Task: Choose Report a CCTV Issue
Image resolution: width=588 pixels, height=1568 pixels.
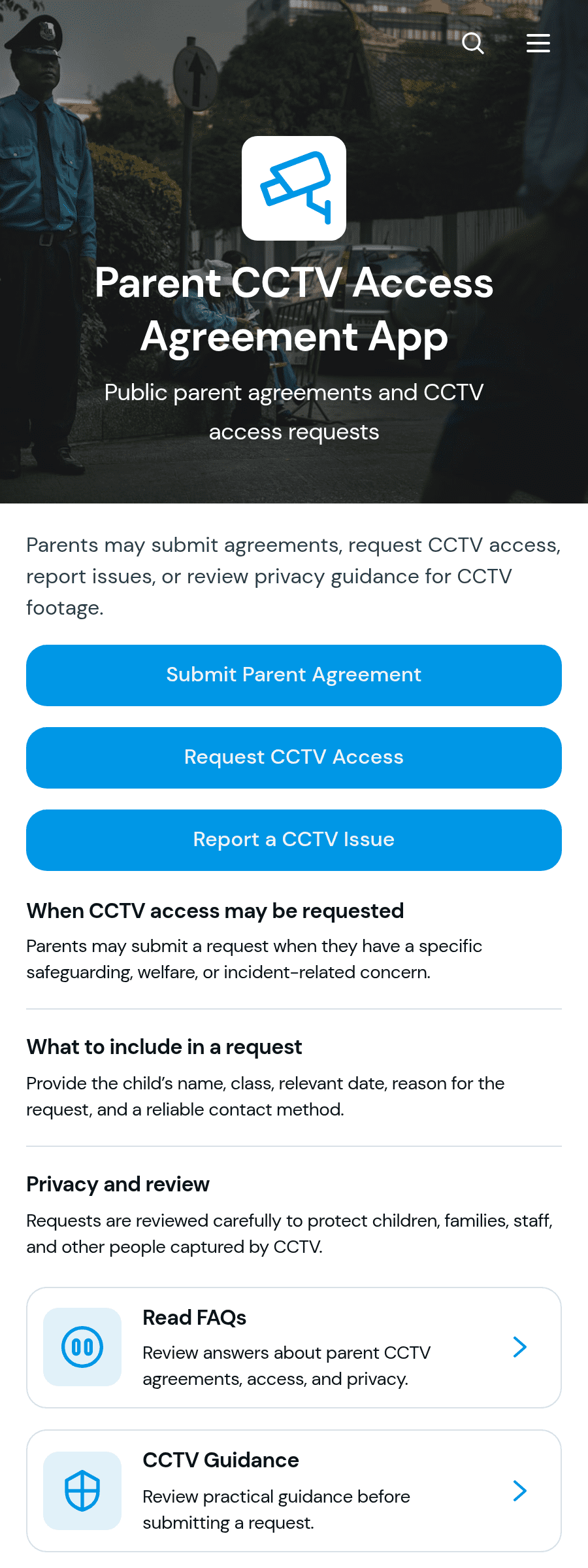Action: 294,840
